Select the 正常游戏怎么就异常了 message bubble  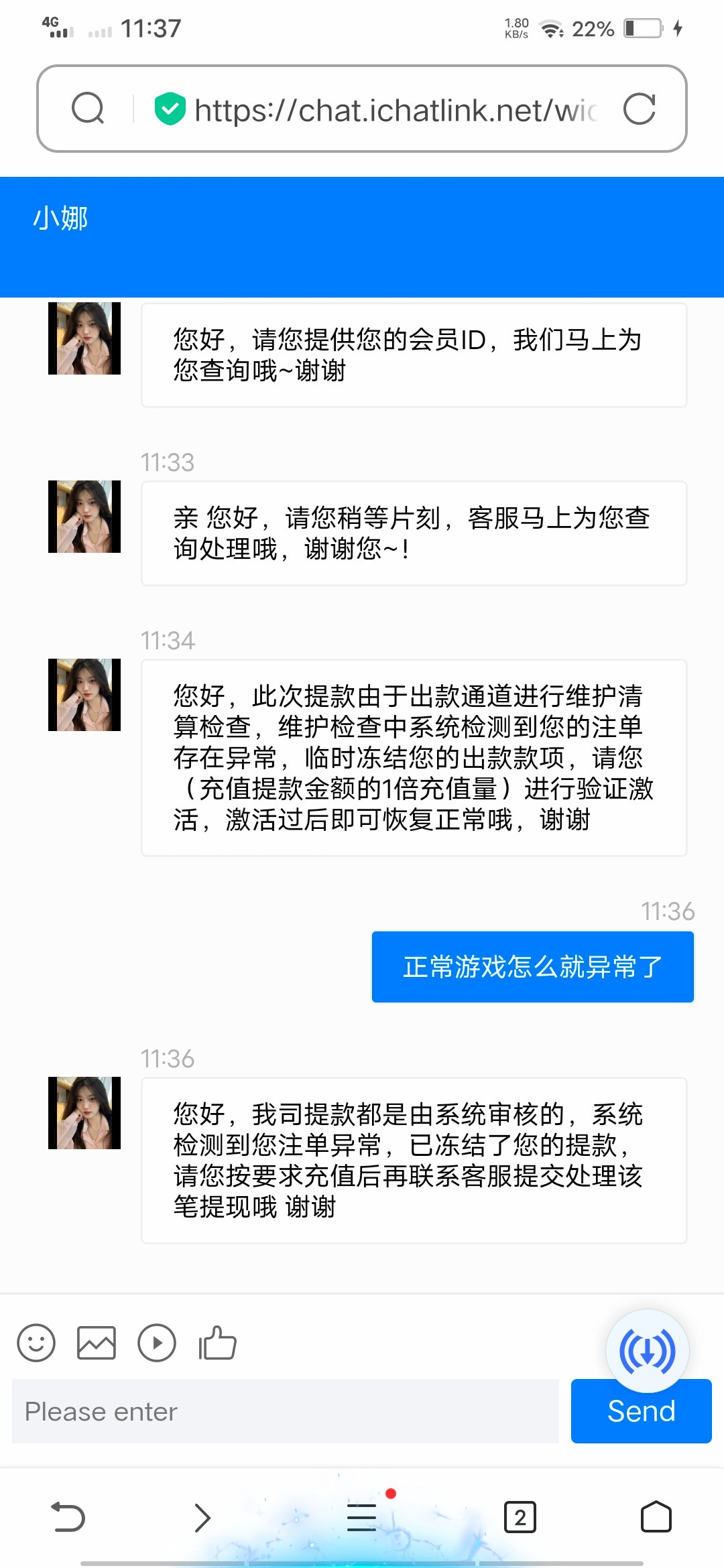pyautogui.click(x=532, y=966)
